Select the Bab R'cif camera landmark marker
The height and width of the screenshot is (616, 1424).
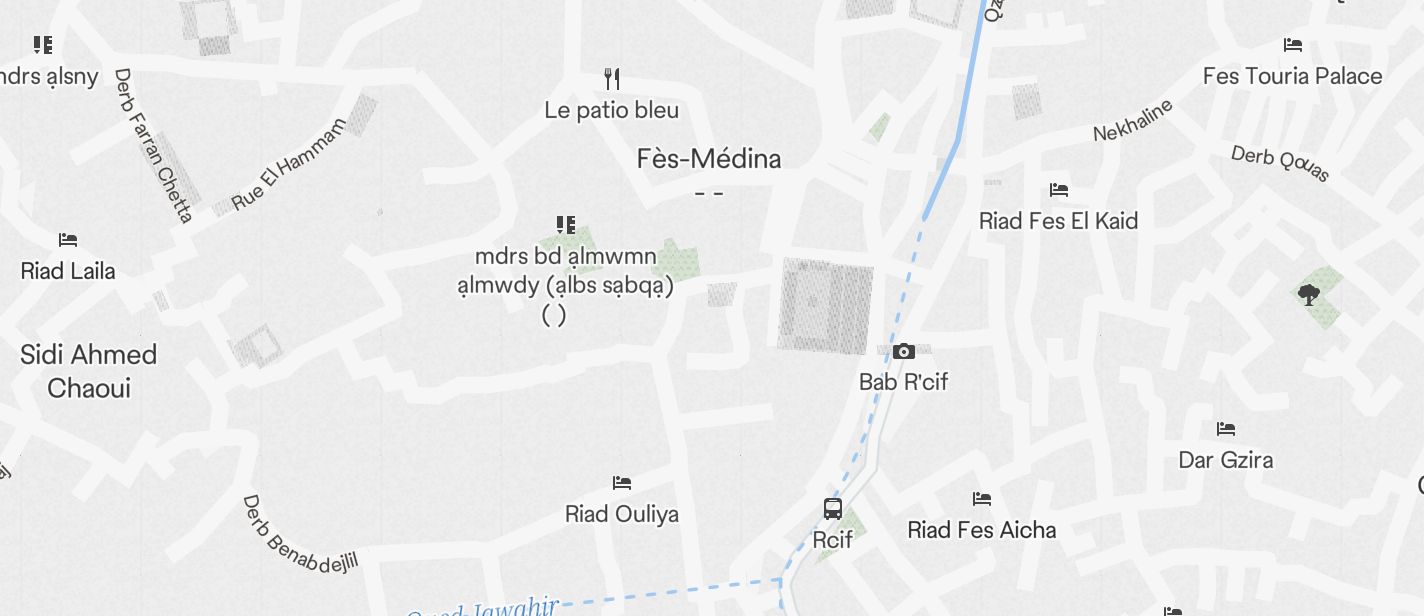point(904,351)
